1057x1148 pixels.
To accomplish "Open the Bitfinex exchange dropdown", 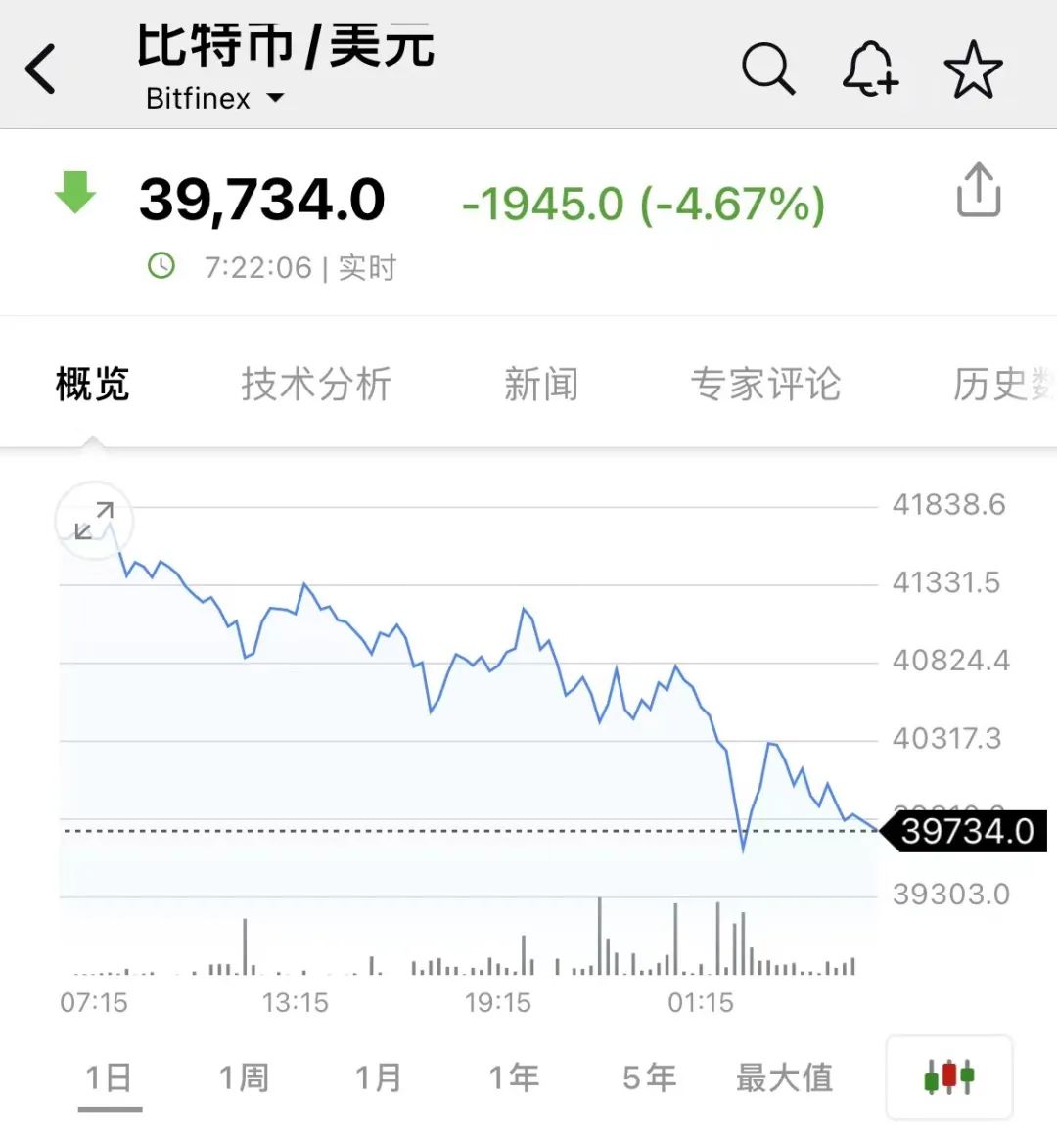I will [214, 99].
